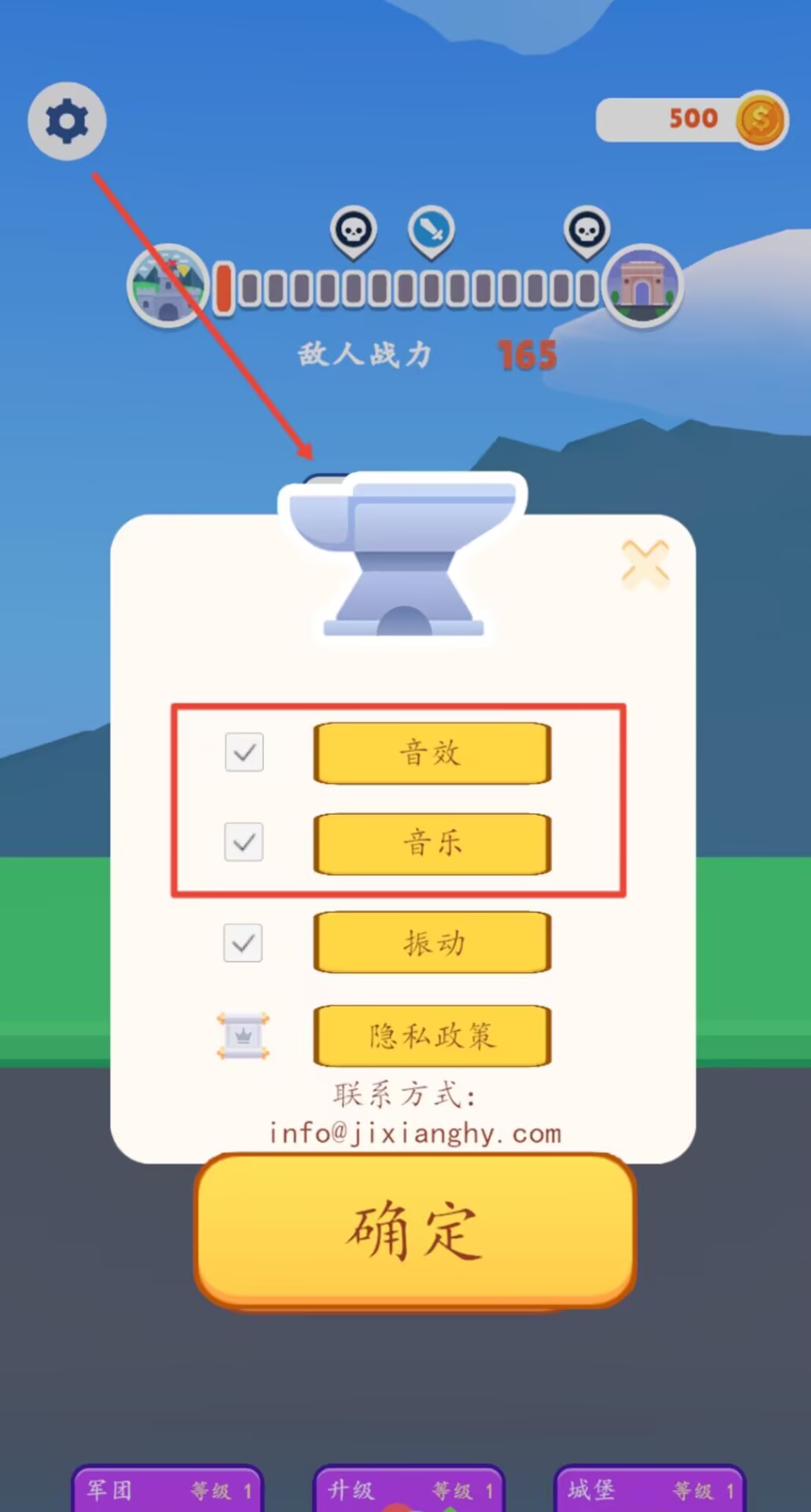
Task: Open the settings gear icon
Action: coord(67,121)
